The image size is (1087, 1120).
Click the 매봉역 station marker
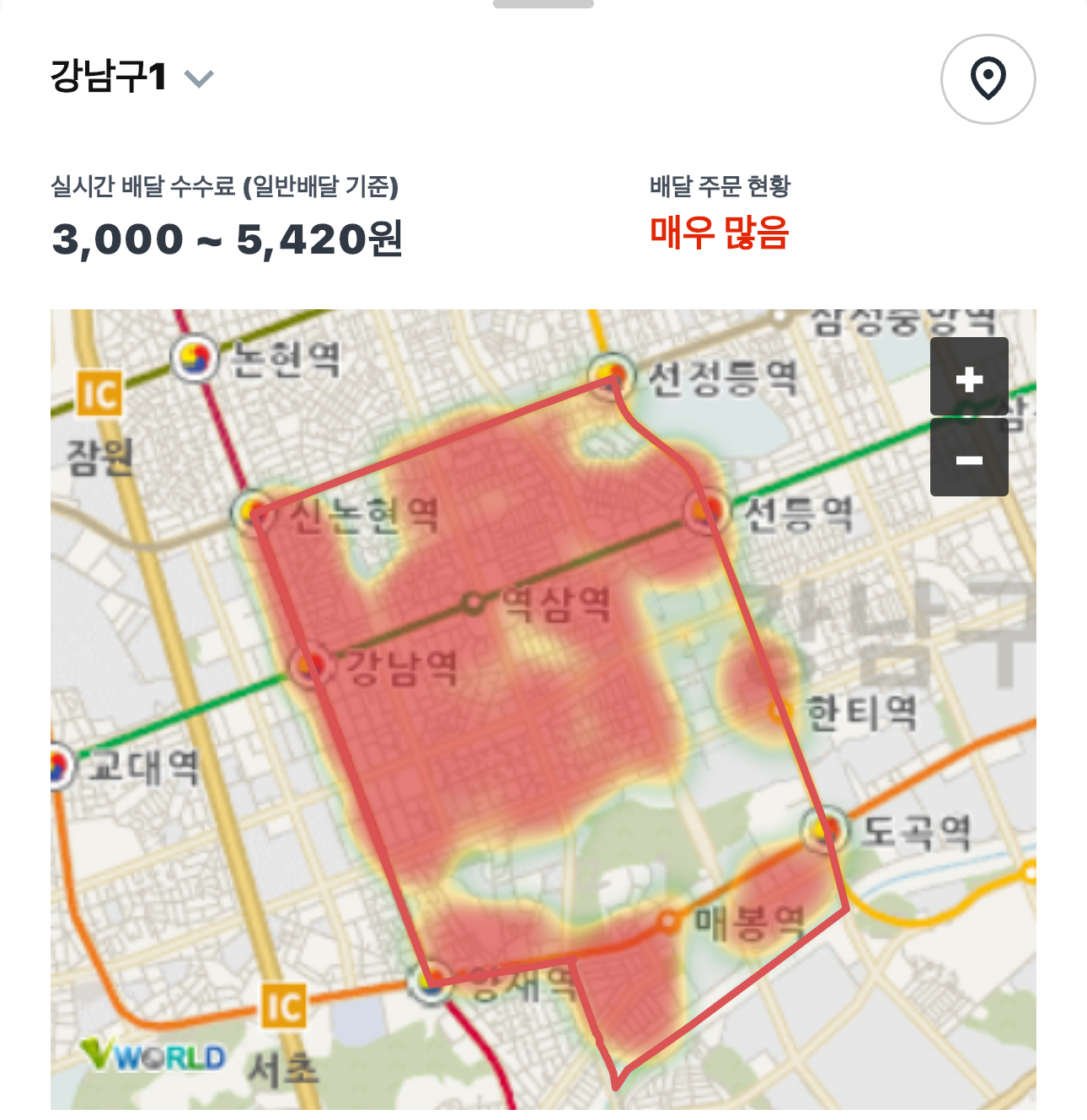(670, 922)
